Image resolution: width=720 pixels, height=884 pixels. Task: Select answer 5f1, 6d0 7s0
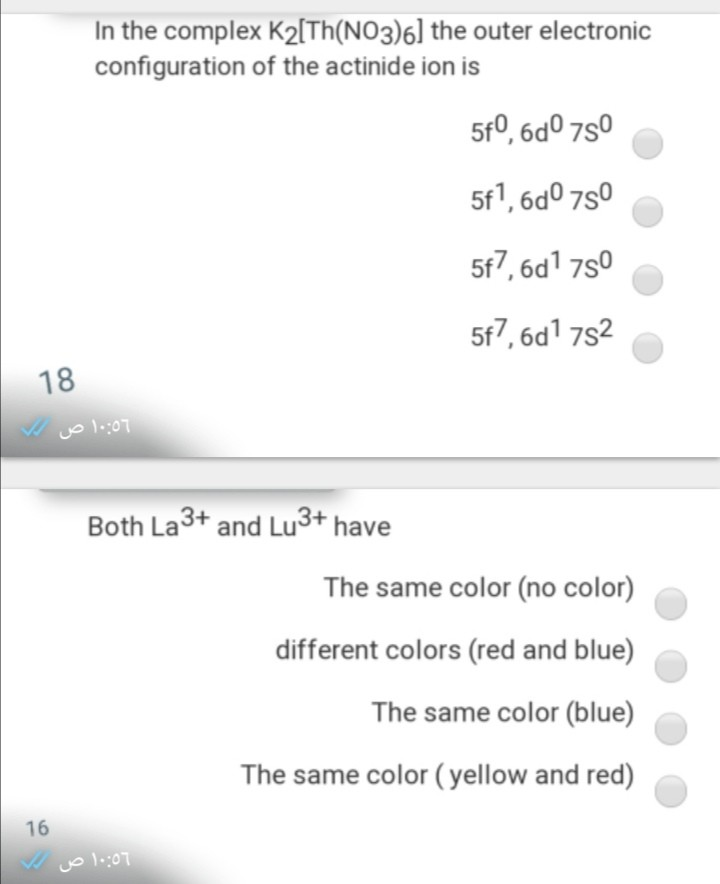pos(647,211)
